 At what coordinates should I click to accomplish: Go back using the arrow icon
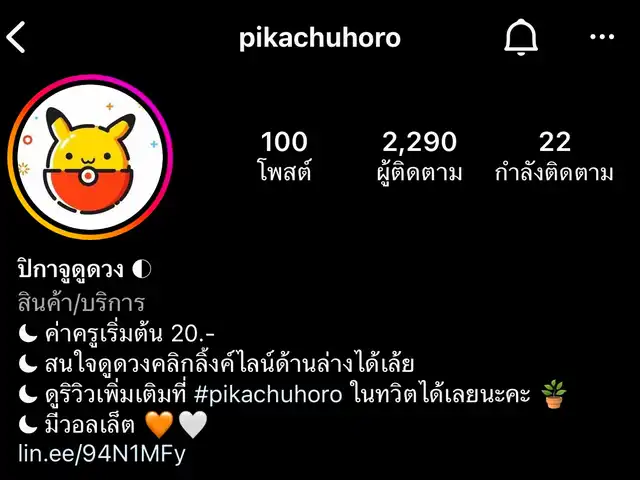click(17, 38)
